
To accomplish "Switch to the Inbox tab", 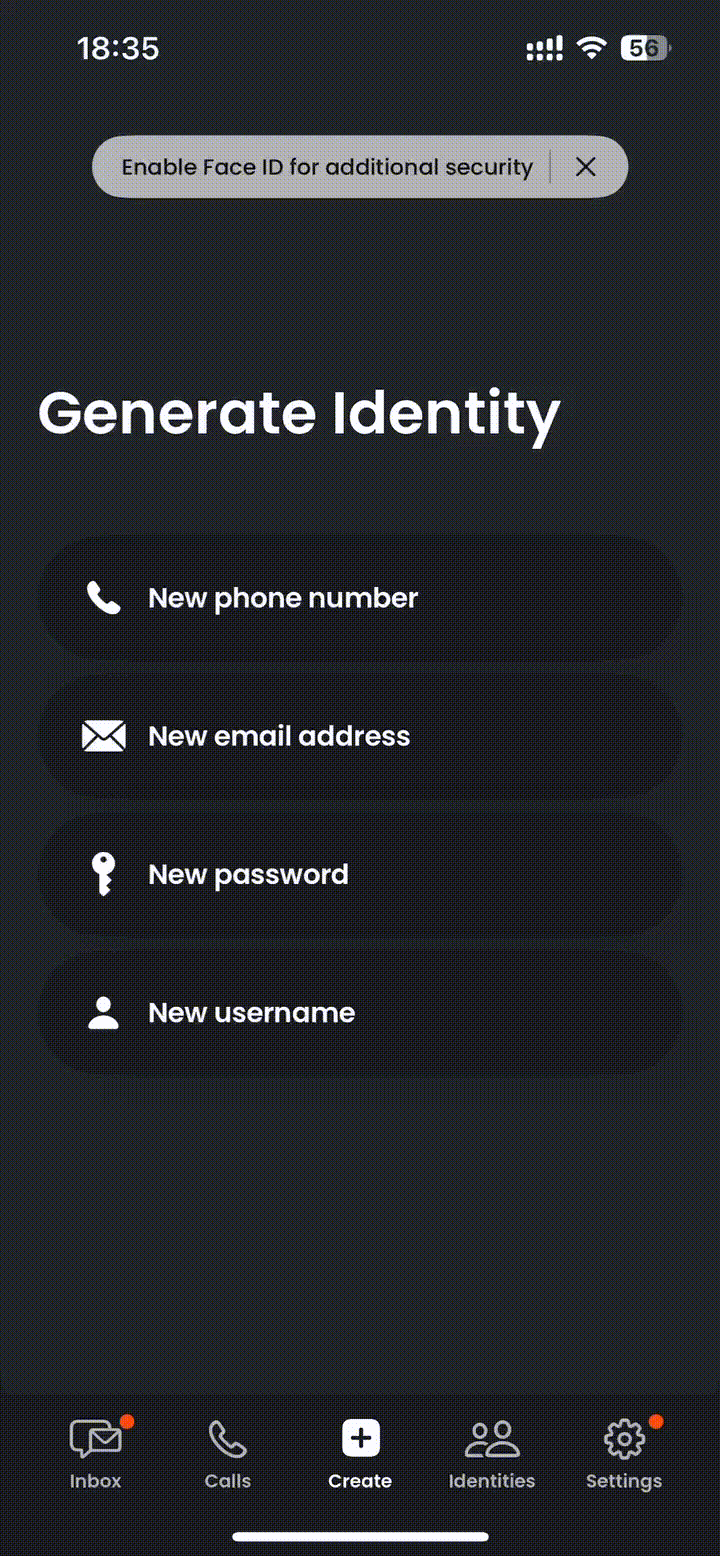I will coord(96,1454).
